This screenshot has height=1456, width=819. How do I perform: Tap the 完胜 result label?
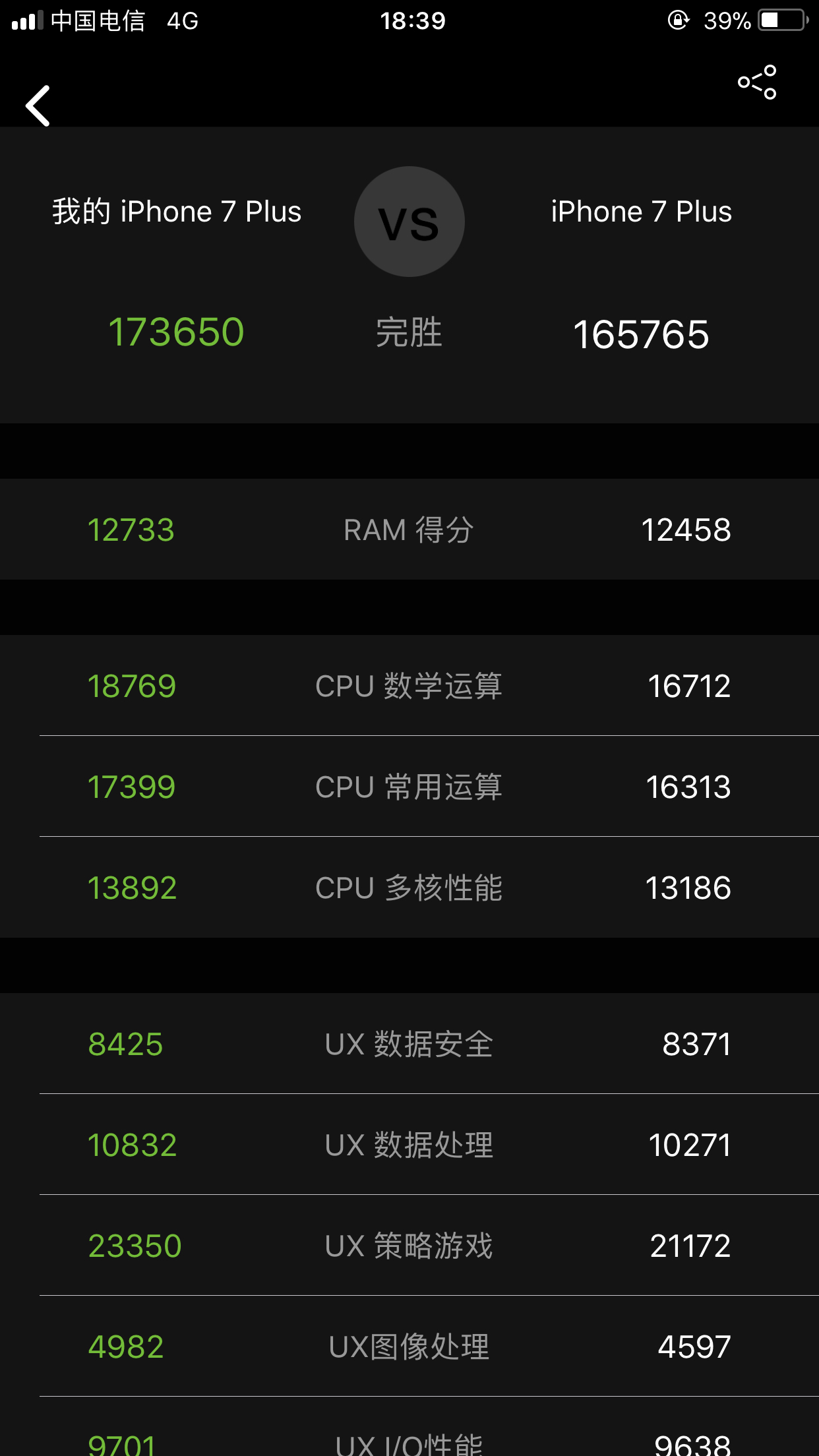tap(409, 334)
